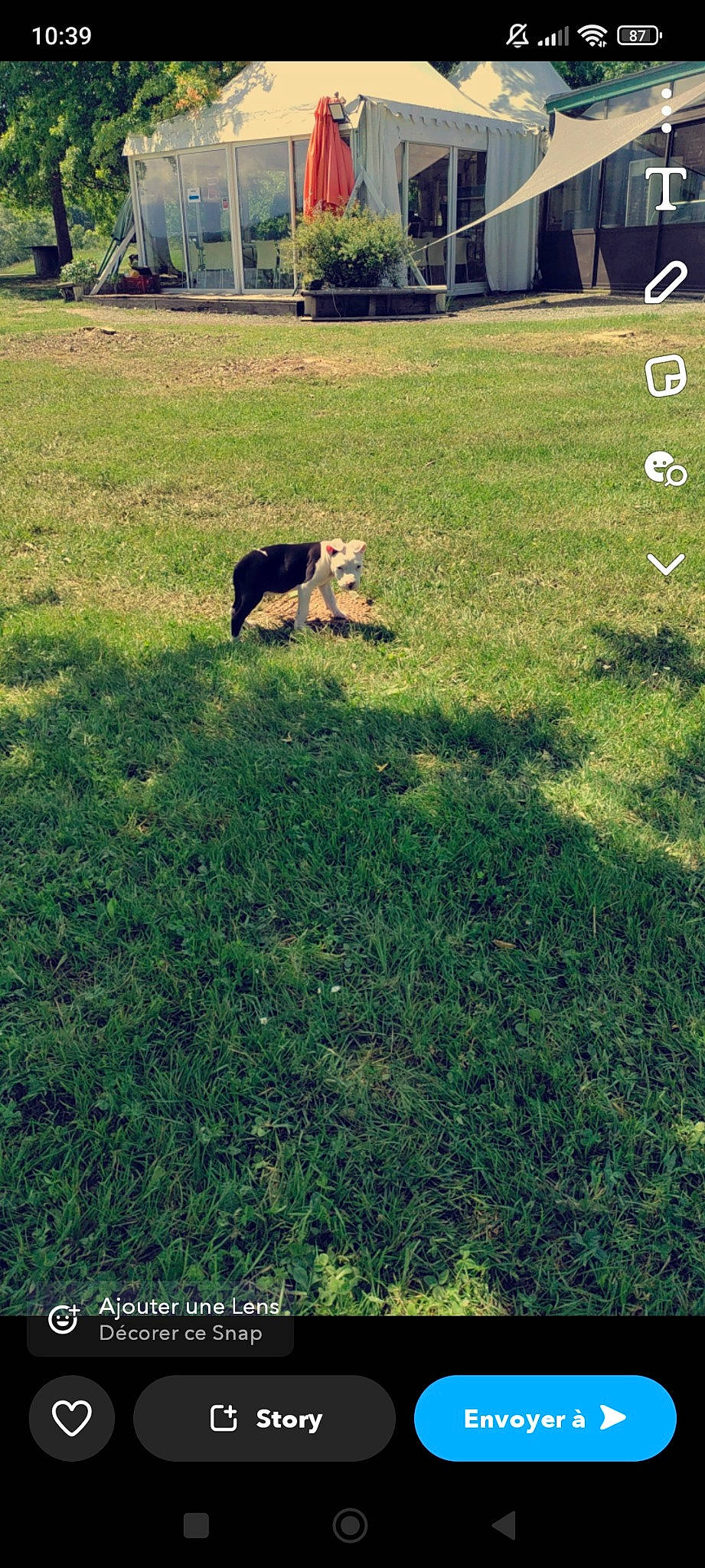Tap the battery indicator showing 87

click(636, 34)
